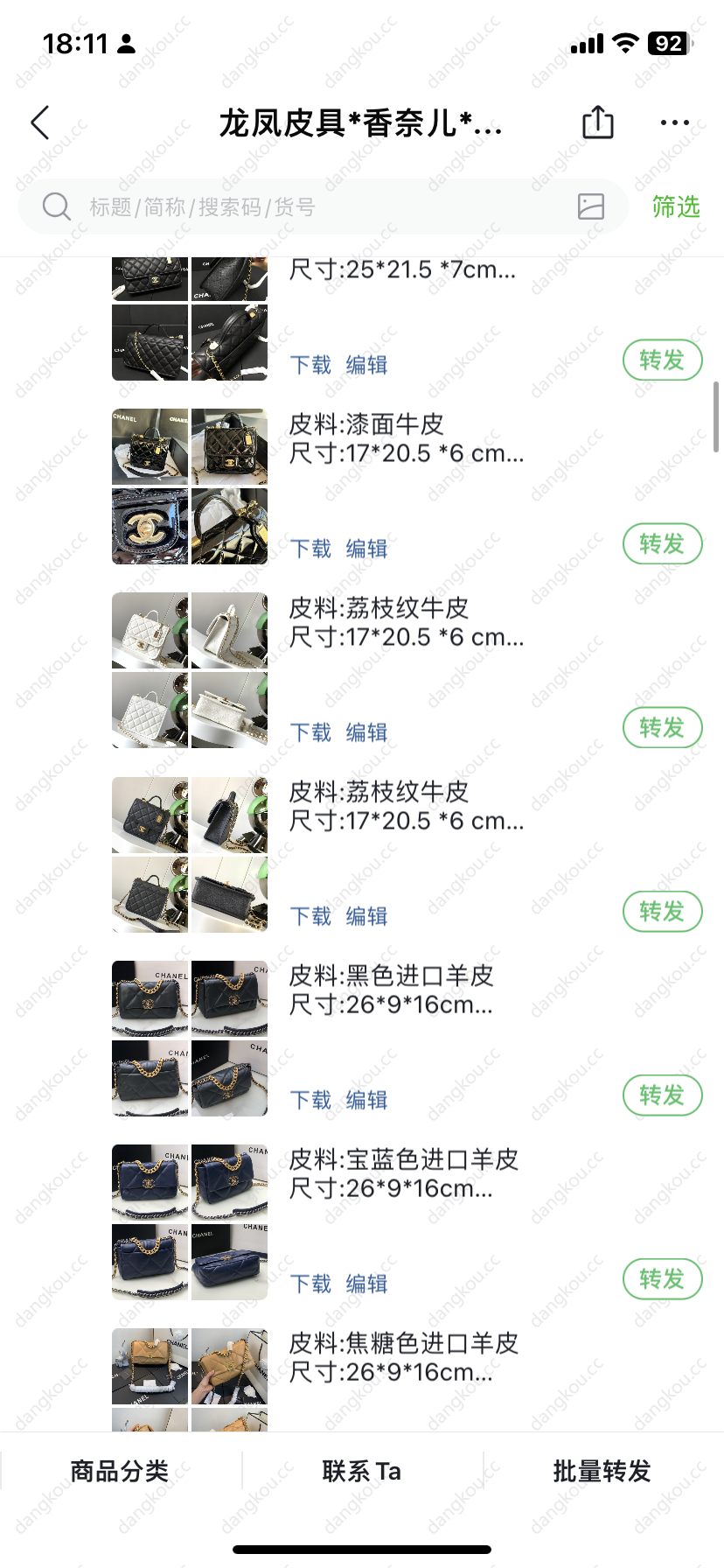Screen dimensions: 724x1568
Task: Edit the 宝蓝色进口羊皮 item
Action: [366, 1284]
